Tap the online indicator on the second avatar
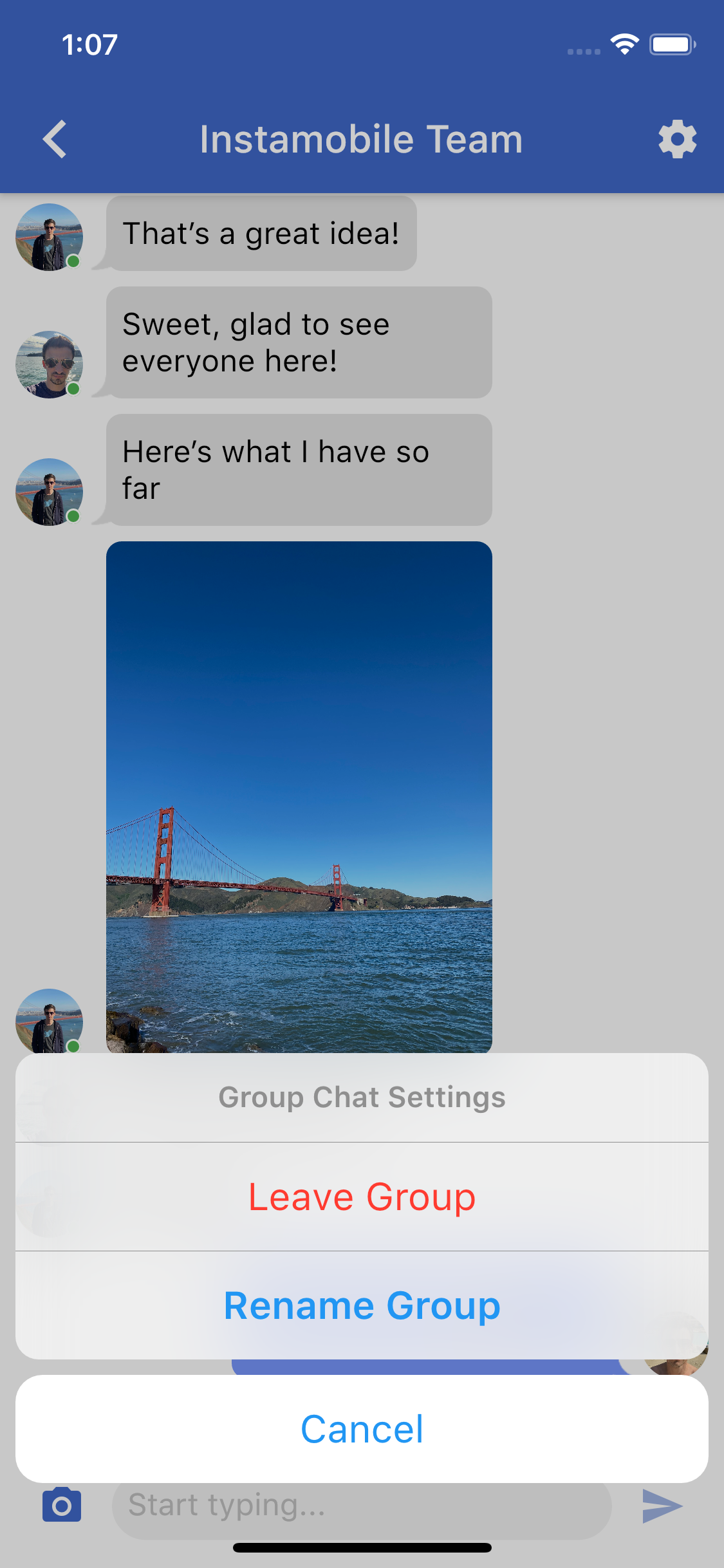This screenshot has height=1568, width=724. [x=73, y=387]
